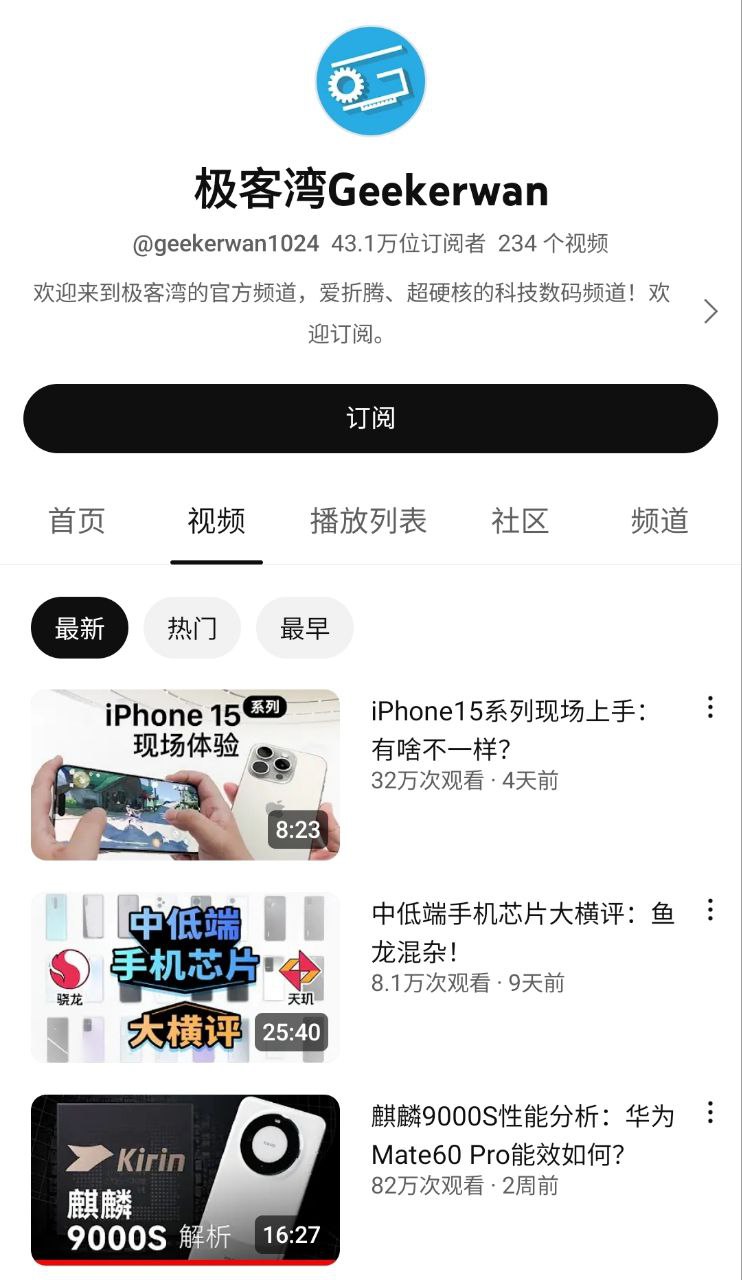Open more options for iPhone15系列现场上手 video

(710, 708)
